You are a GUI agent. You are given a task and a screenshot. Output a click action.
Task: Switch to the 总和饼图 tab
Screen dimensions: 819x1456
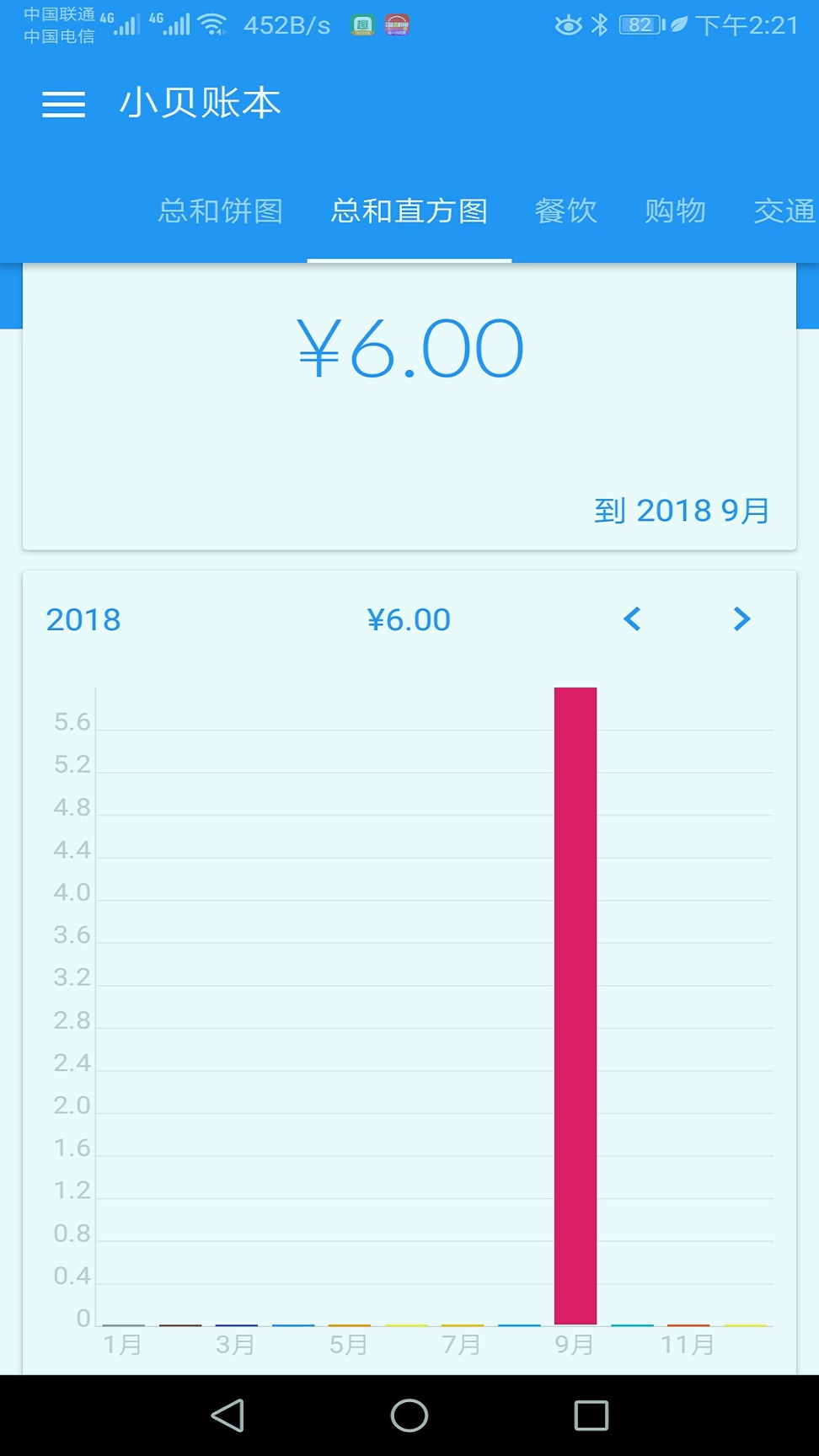click(x=221, y=211)
